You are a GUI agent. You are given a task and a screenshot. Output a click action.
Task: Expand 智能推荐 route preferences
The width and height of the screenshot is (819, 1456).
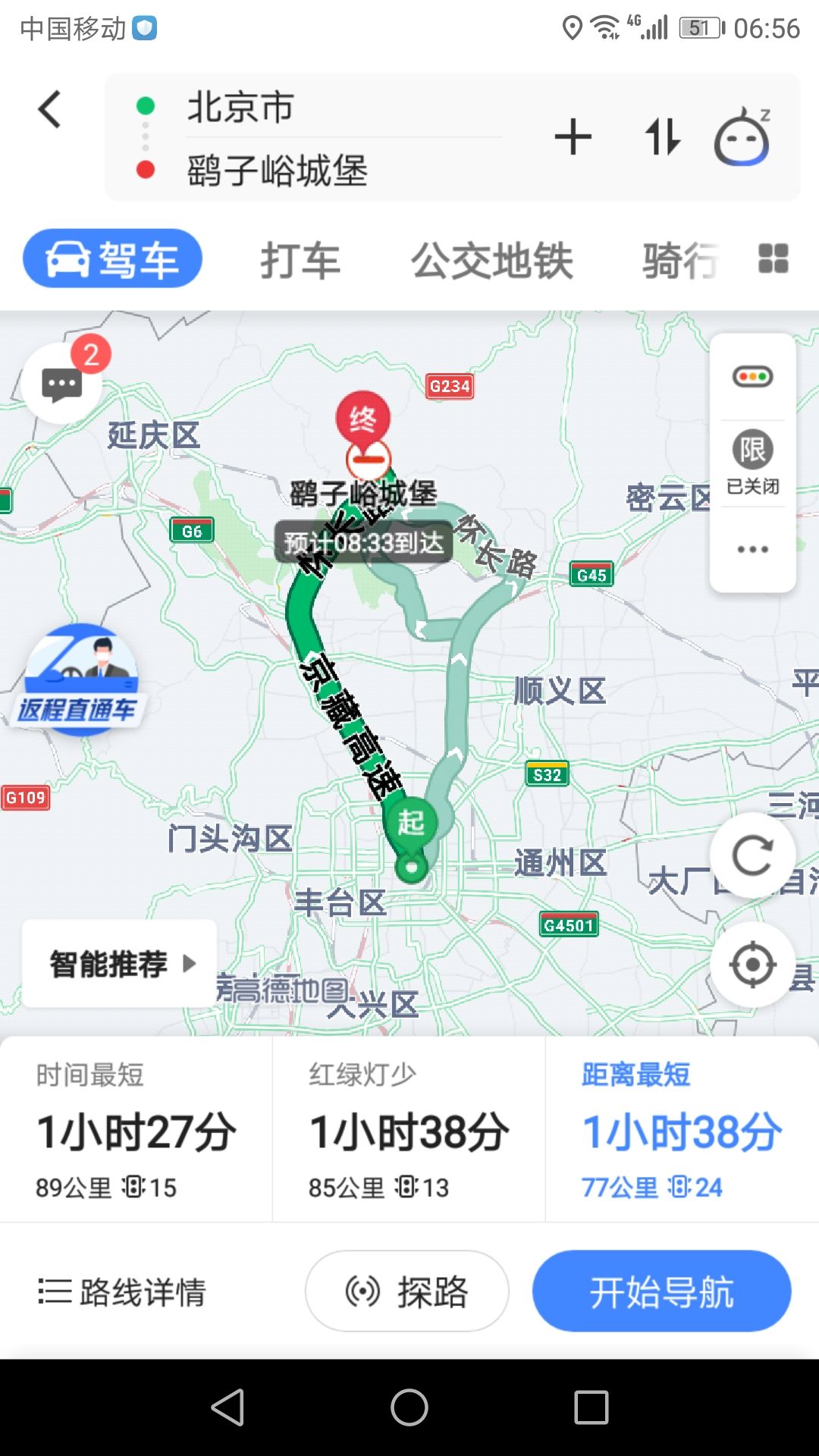pos(121,964)
